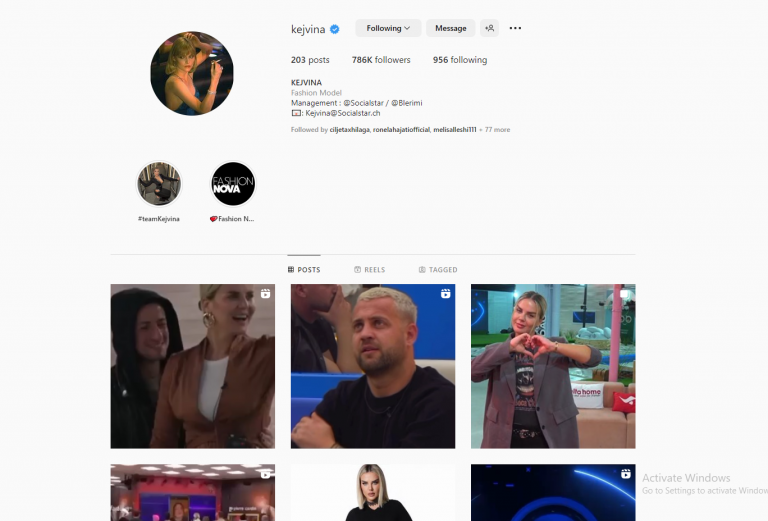Switch to the Tagged tab
This screenshot has height=521, width=768.
[x=438, y=270]
